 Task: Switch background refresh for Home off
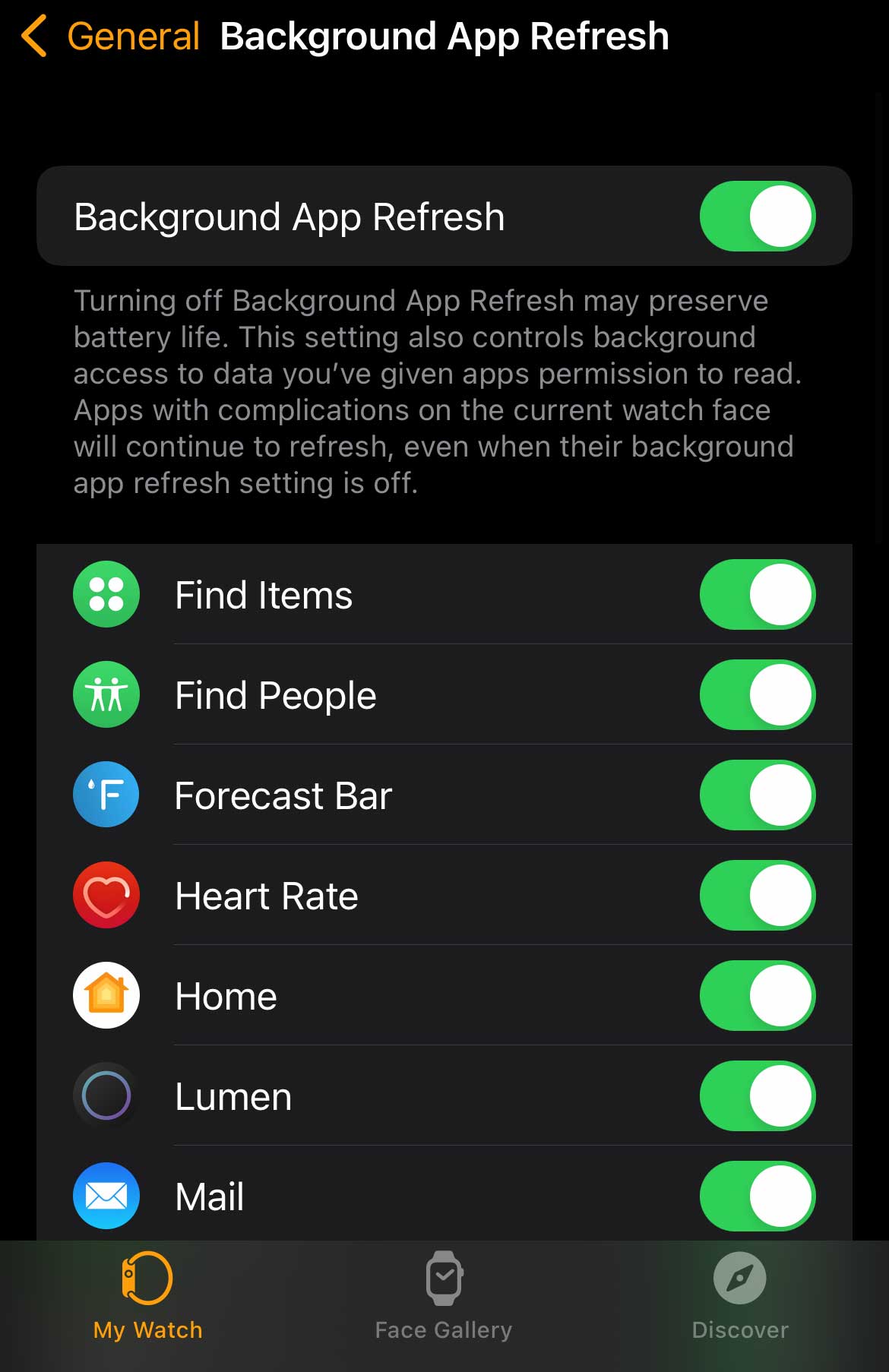coord(757,995)
